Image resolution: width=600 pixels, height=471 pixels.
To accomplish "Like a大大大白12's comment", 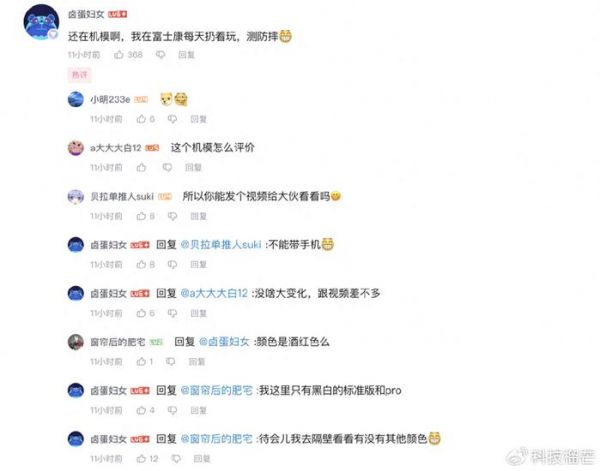I will pyautogui.click(x=141, y=167).
